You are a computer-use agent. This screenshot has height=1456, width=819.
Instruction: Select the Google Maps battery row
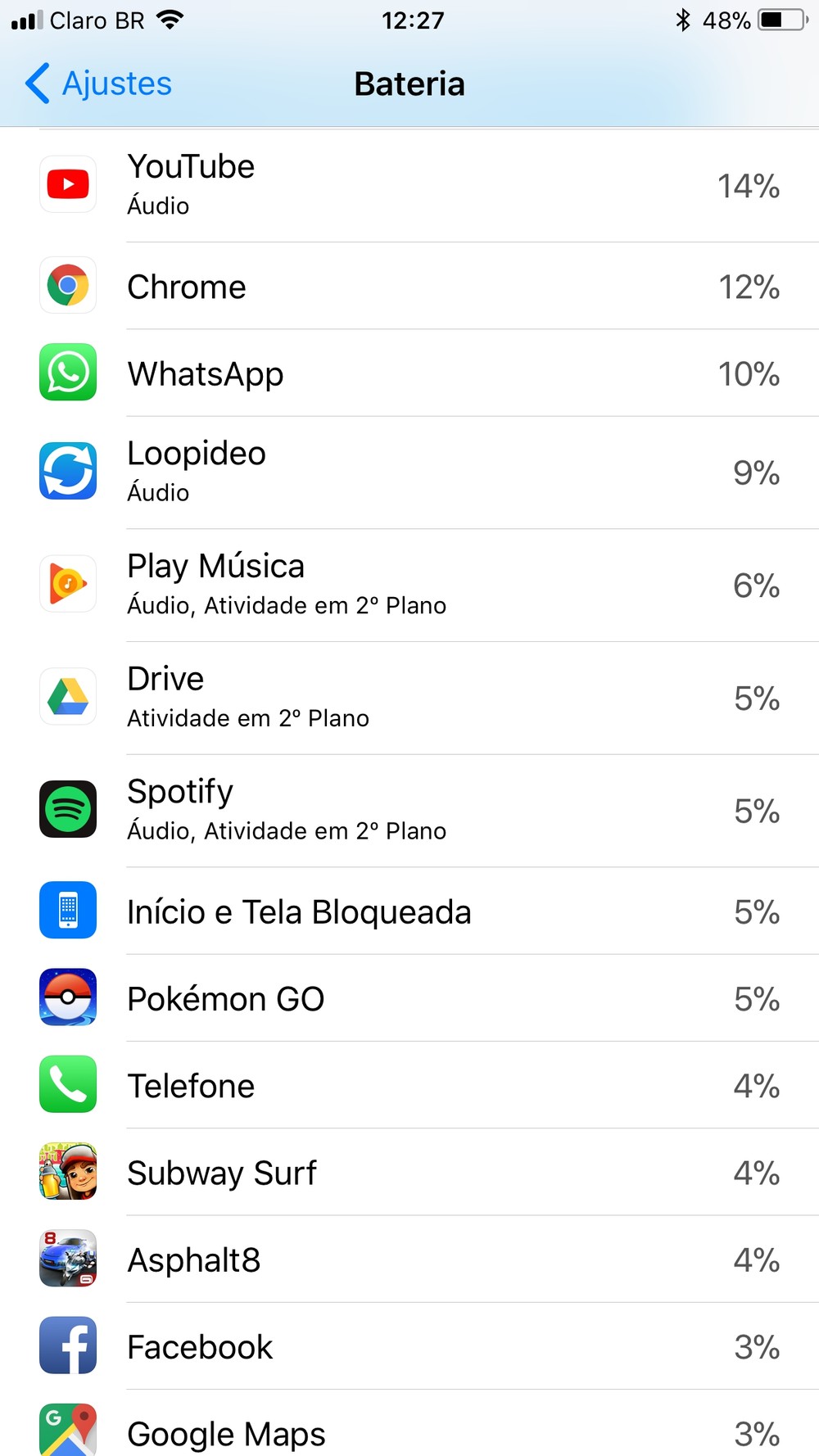[x=409, y=1431]
